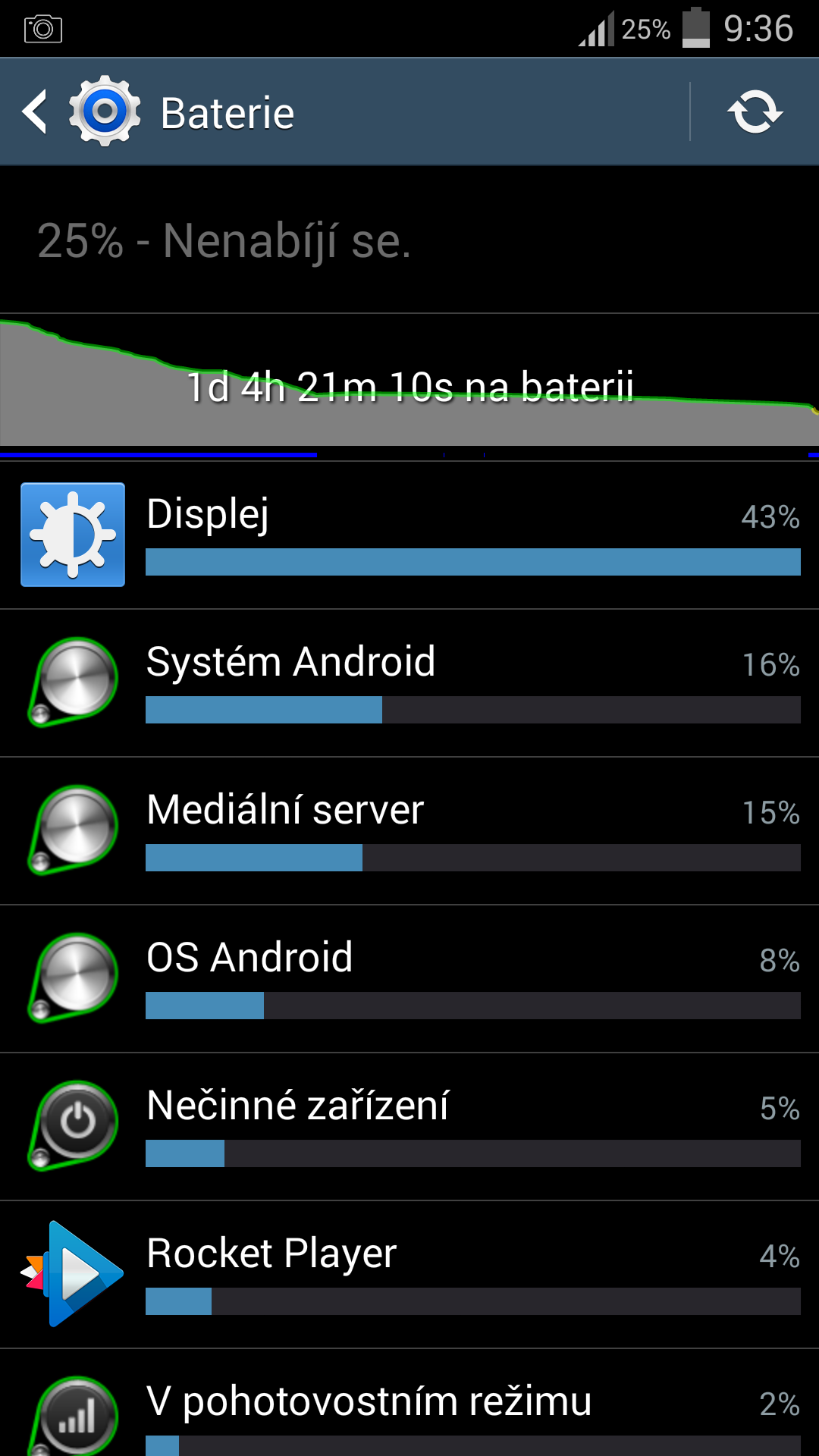View Mediální server battery usage

pyautogui.click(x=409, y=830)
